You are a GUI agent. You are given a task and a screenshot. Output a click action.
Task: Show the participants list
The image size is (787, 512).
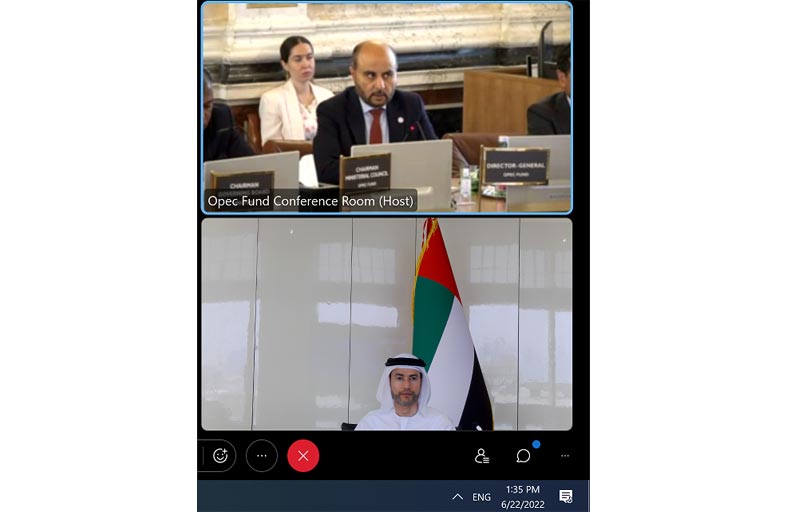pos(482,456)
